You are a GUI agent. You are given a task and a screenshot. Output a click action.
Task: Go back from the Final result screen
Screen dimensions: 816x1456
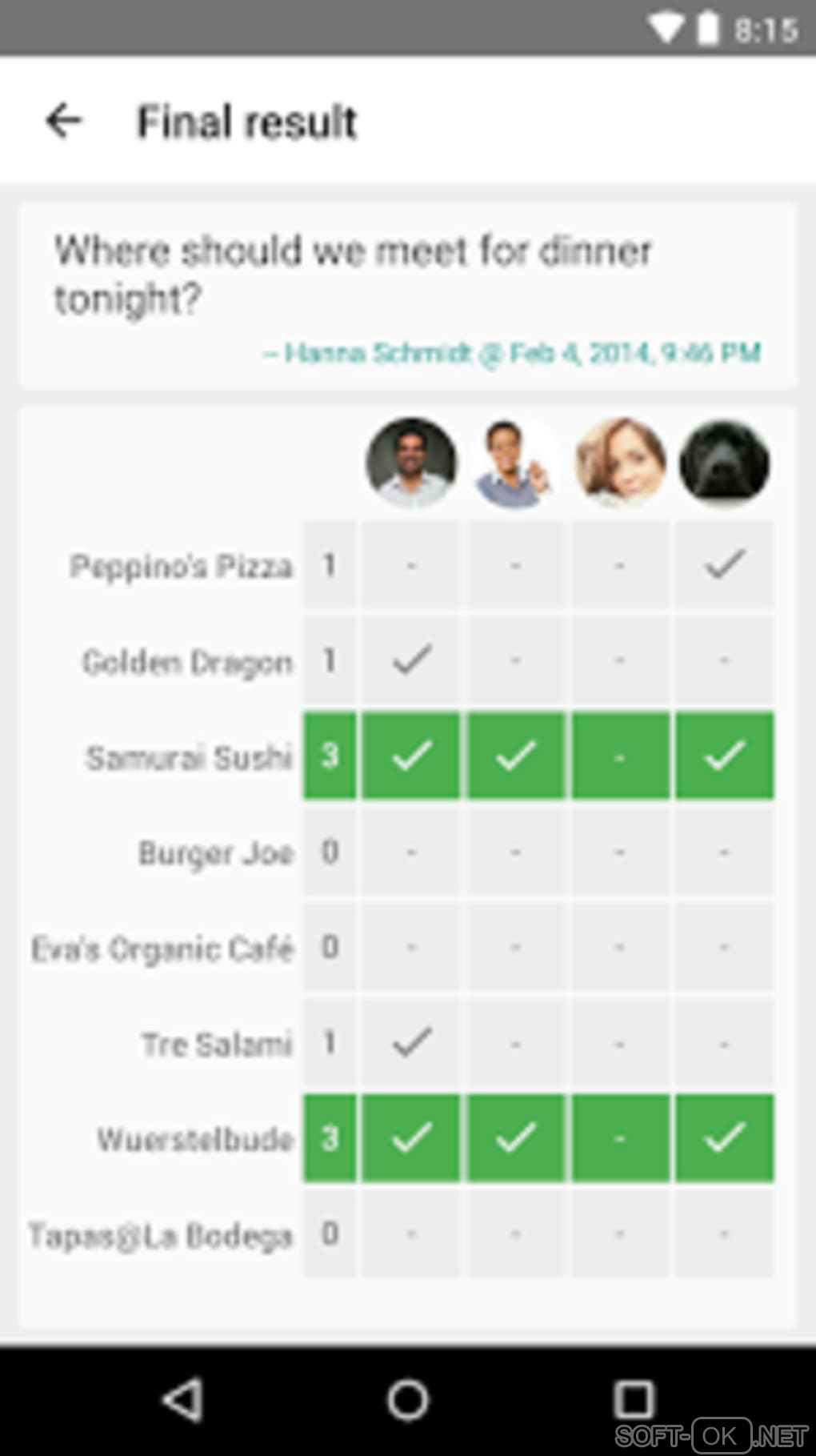64,121
